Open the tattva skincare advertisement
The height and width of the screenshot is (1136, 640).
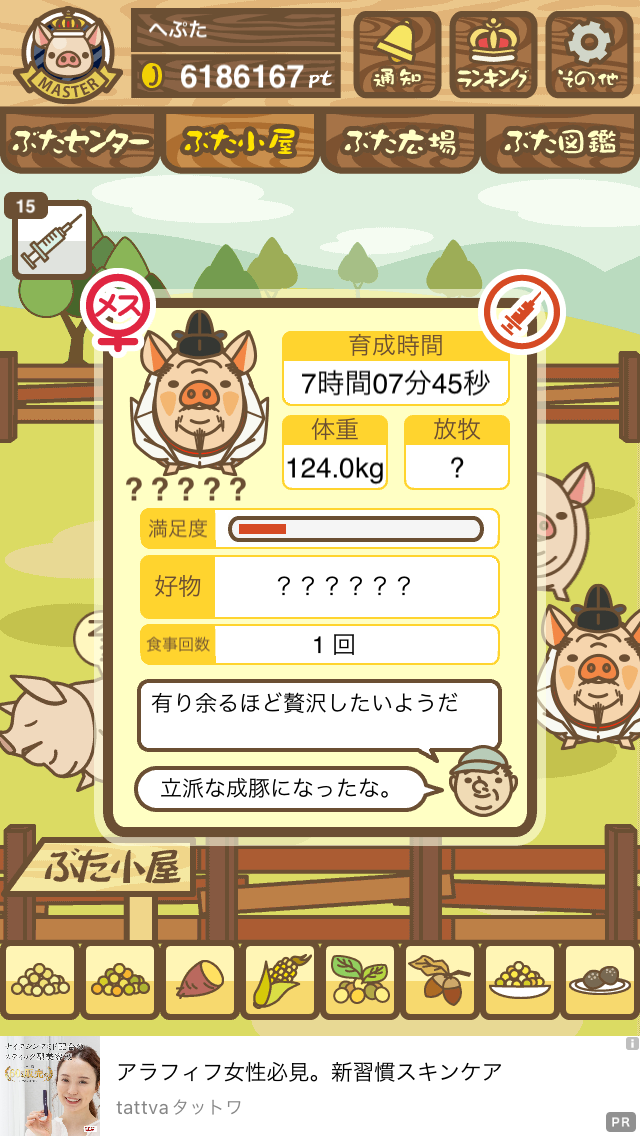(320, 1086)
